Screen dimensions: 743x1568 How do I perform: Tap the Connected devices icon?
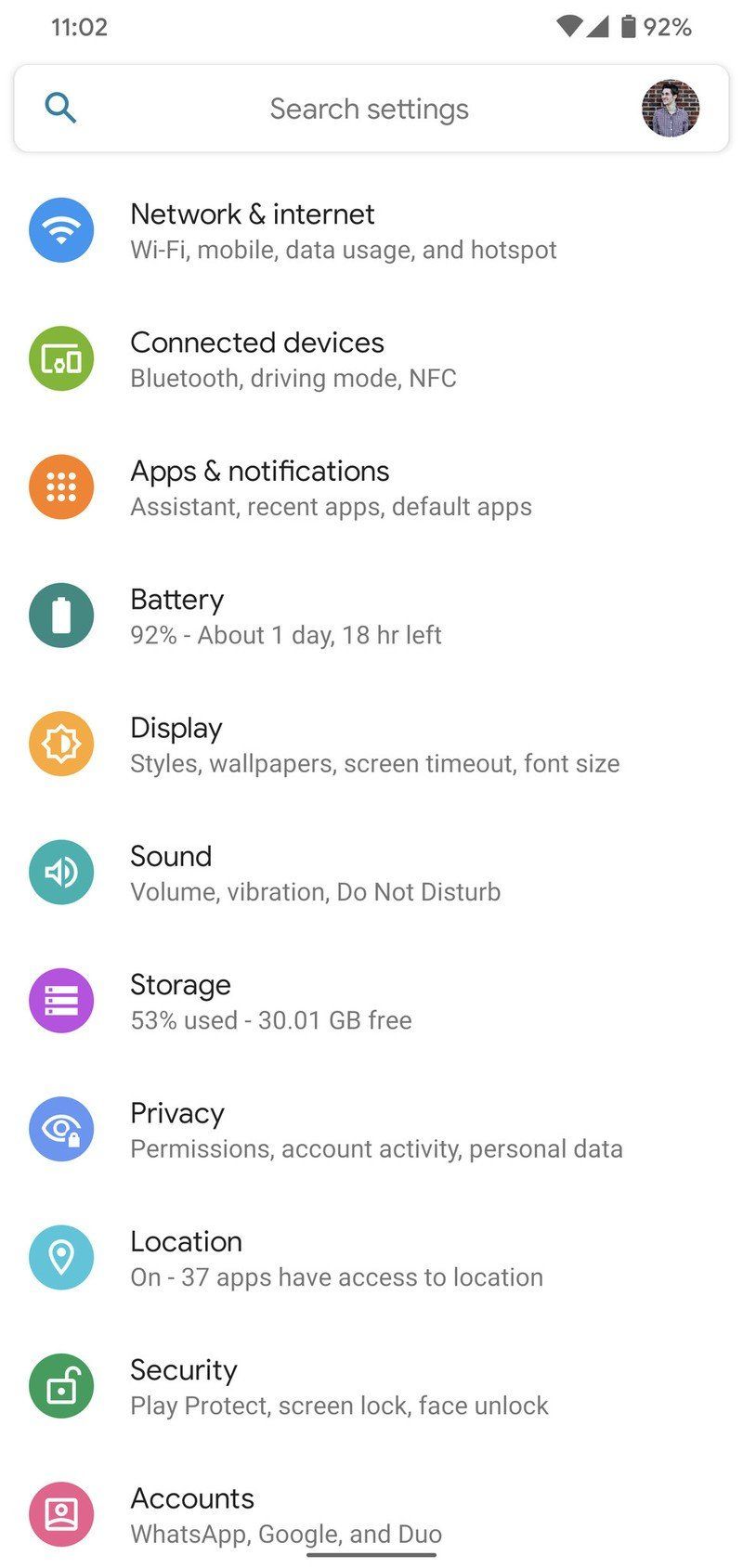[x=61, y=358]
